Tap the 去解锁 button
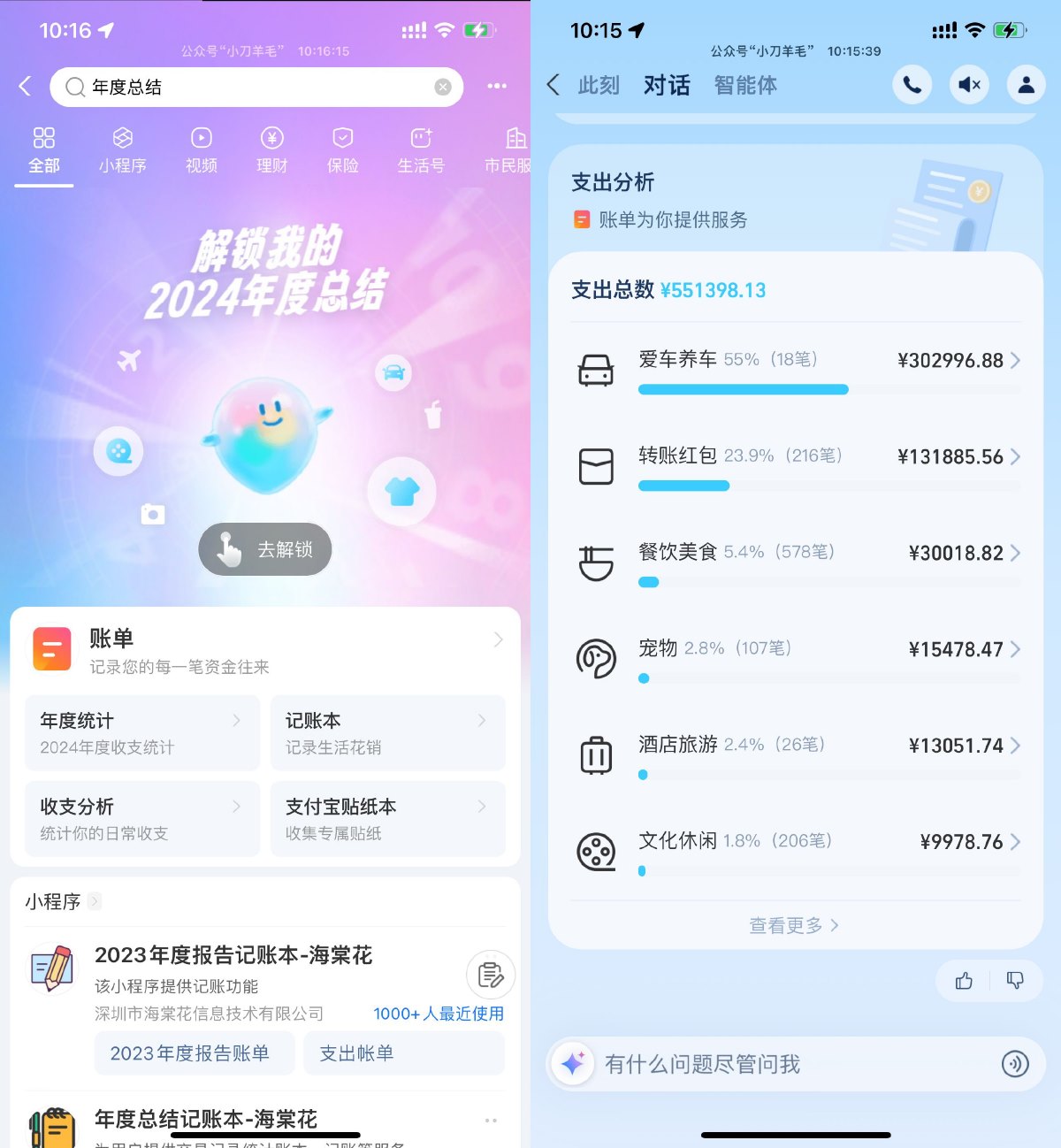The height and width of the screenshot is (1148, 1061). point(265,549)
